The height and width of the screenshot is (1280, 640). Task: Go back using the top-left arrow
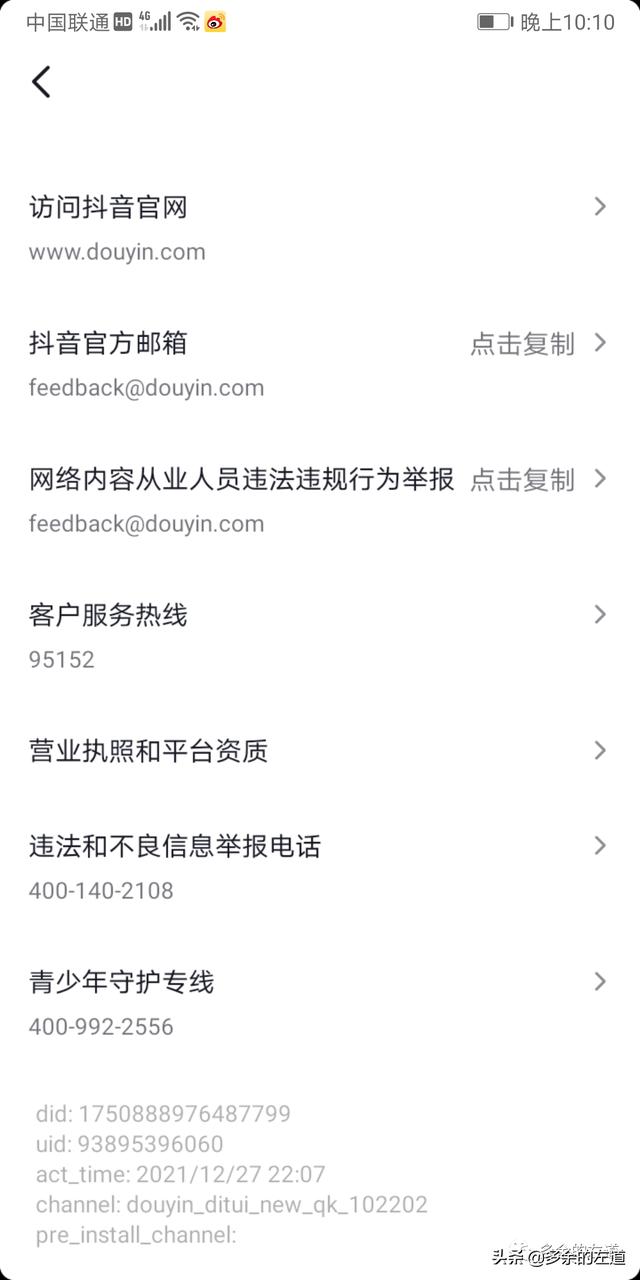pos(41,82)
